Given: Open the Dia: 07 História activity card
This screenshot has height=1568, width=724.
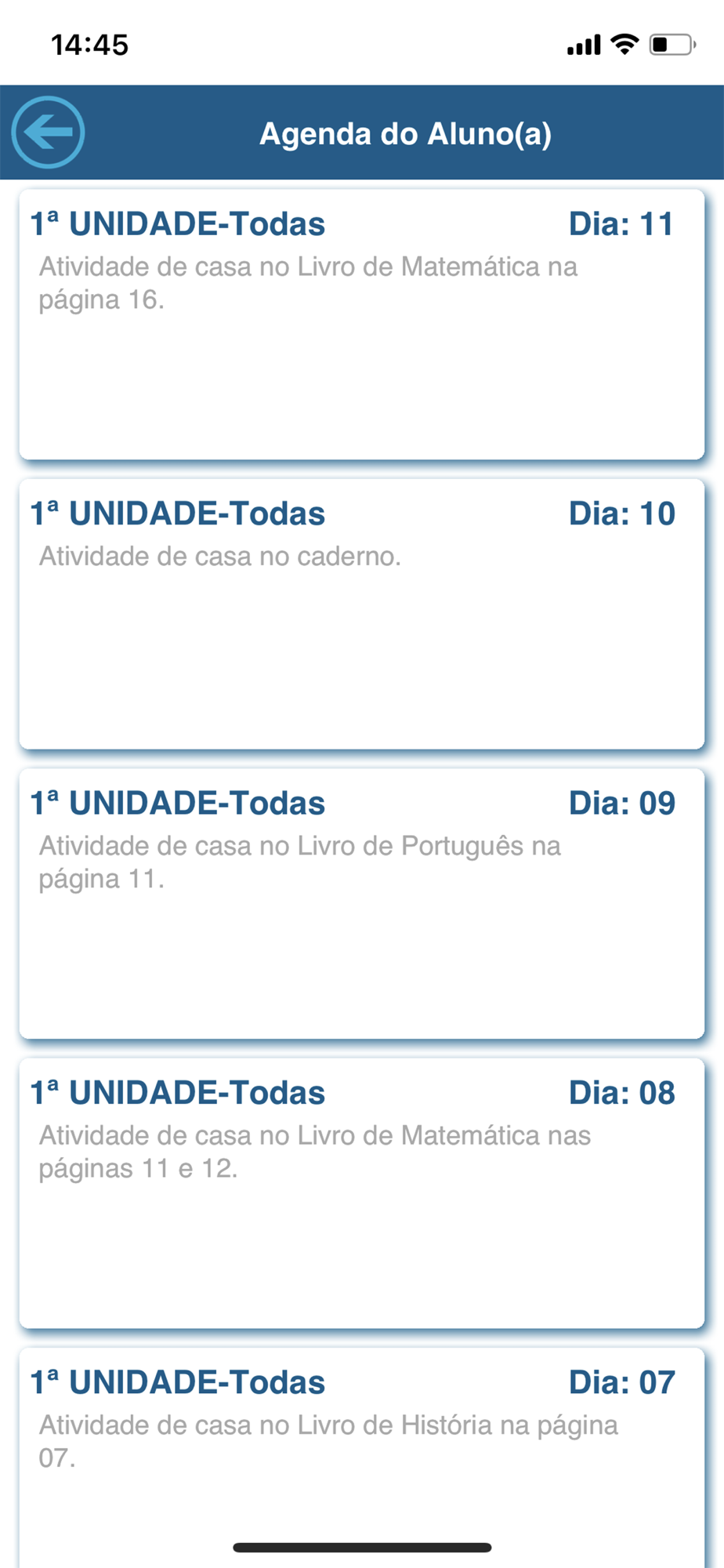Looking at the screenshot, I should (x=361, y=1457).
